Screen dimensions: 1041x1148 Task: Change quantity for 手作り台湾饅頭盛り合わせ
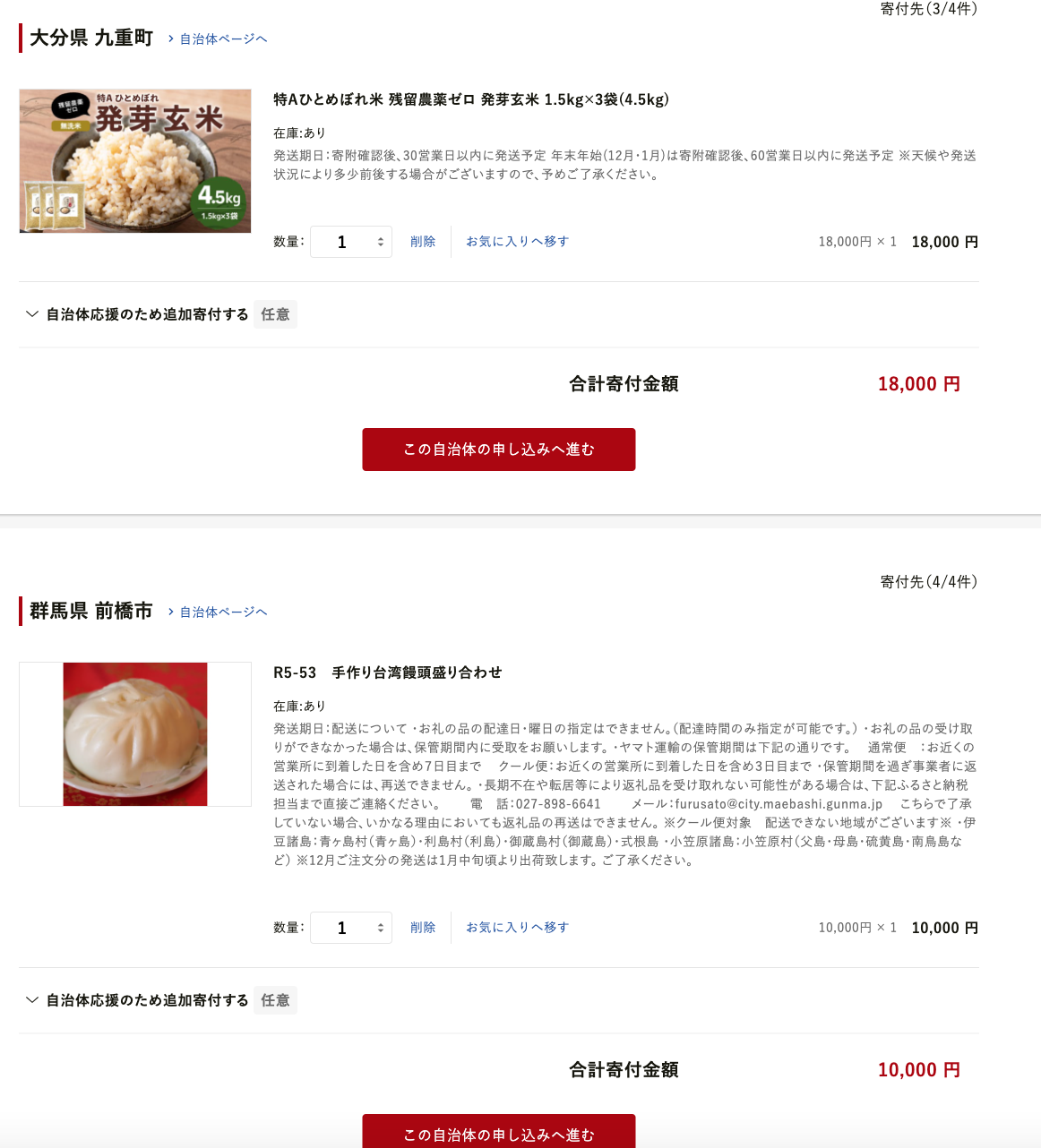pos(351,928)
